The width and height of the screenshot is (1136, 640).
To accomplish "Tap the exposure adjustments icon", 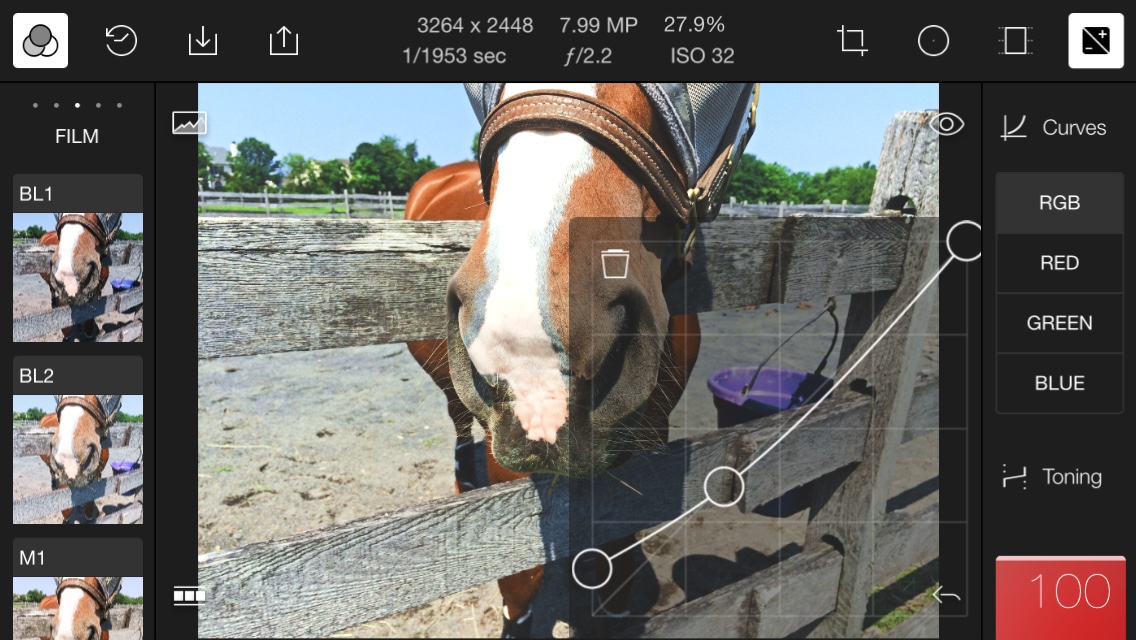I will point(1095,40).
